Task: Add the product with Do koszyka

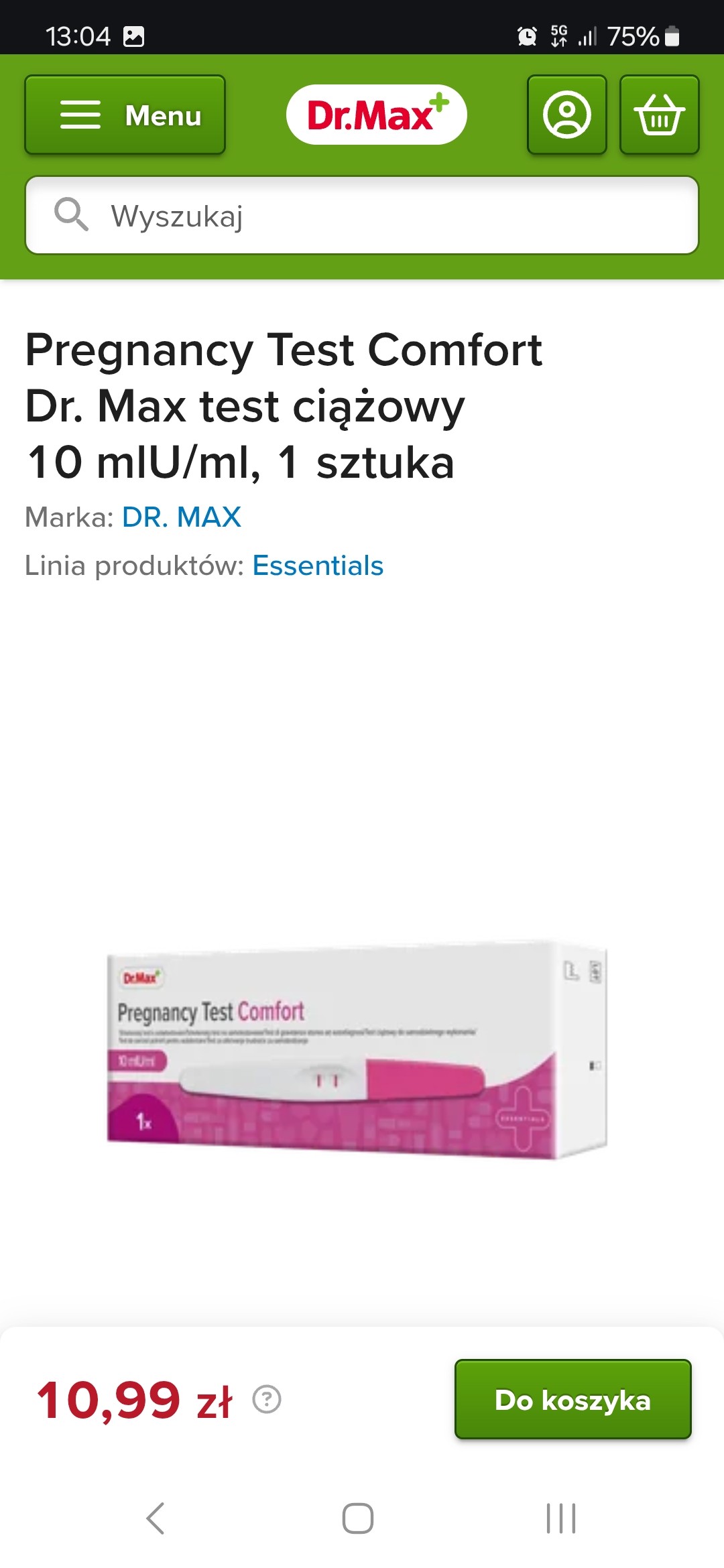Action: coord(572,1399)
